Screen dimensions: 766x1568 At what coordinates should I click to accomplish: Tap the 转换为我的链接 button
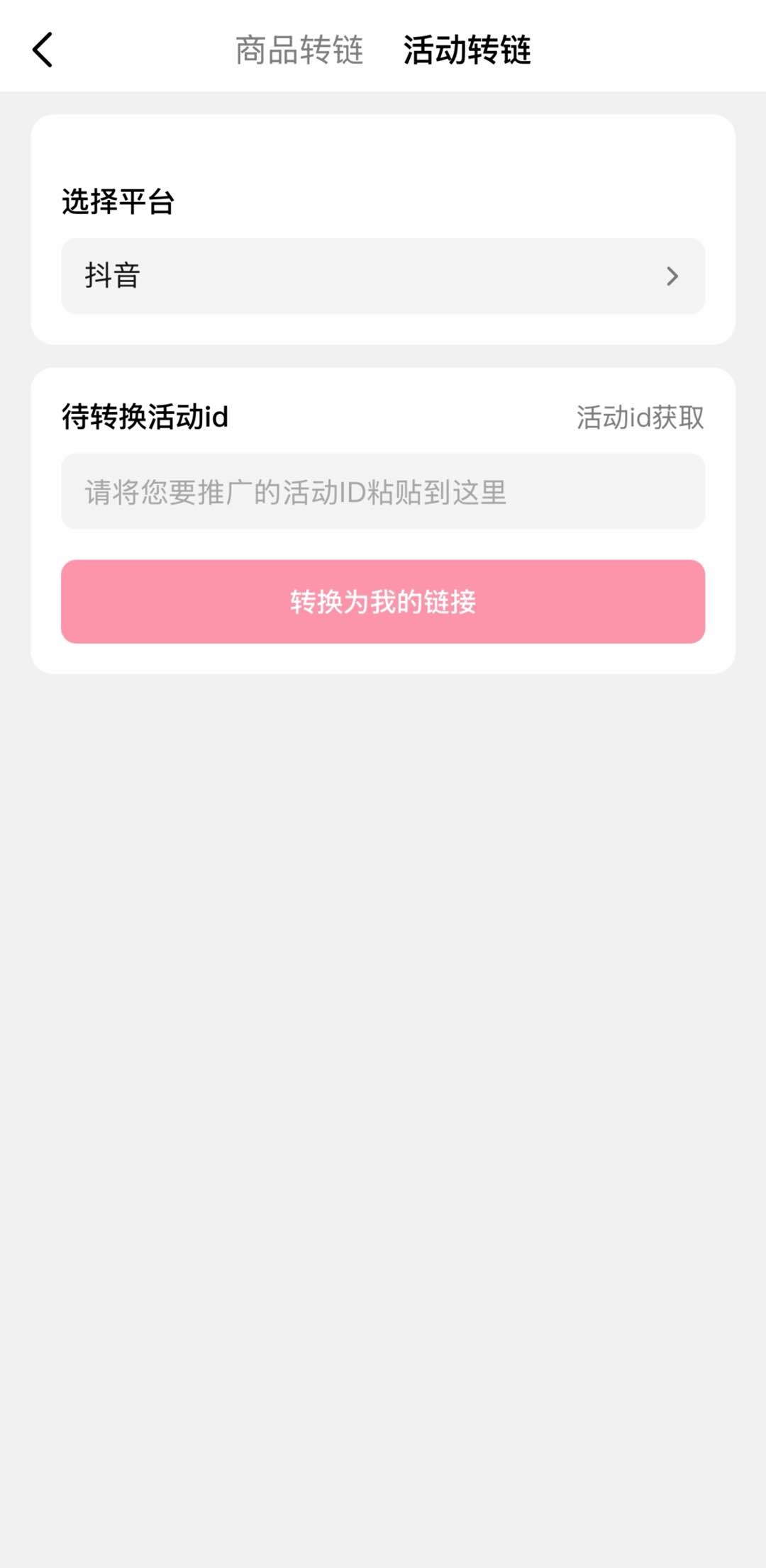[x=383, y=602]
